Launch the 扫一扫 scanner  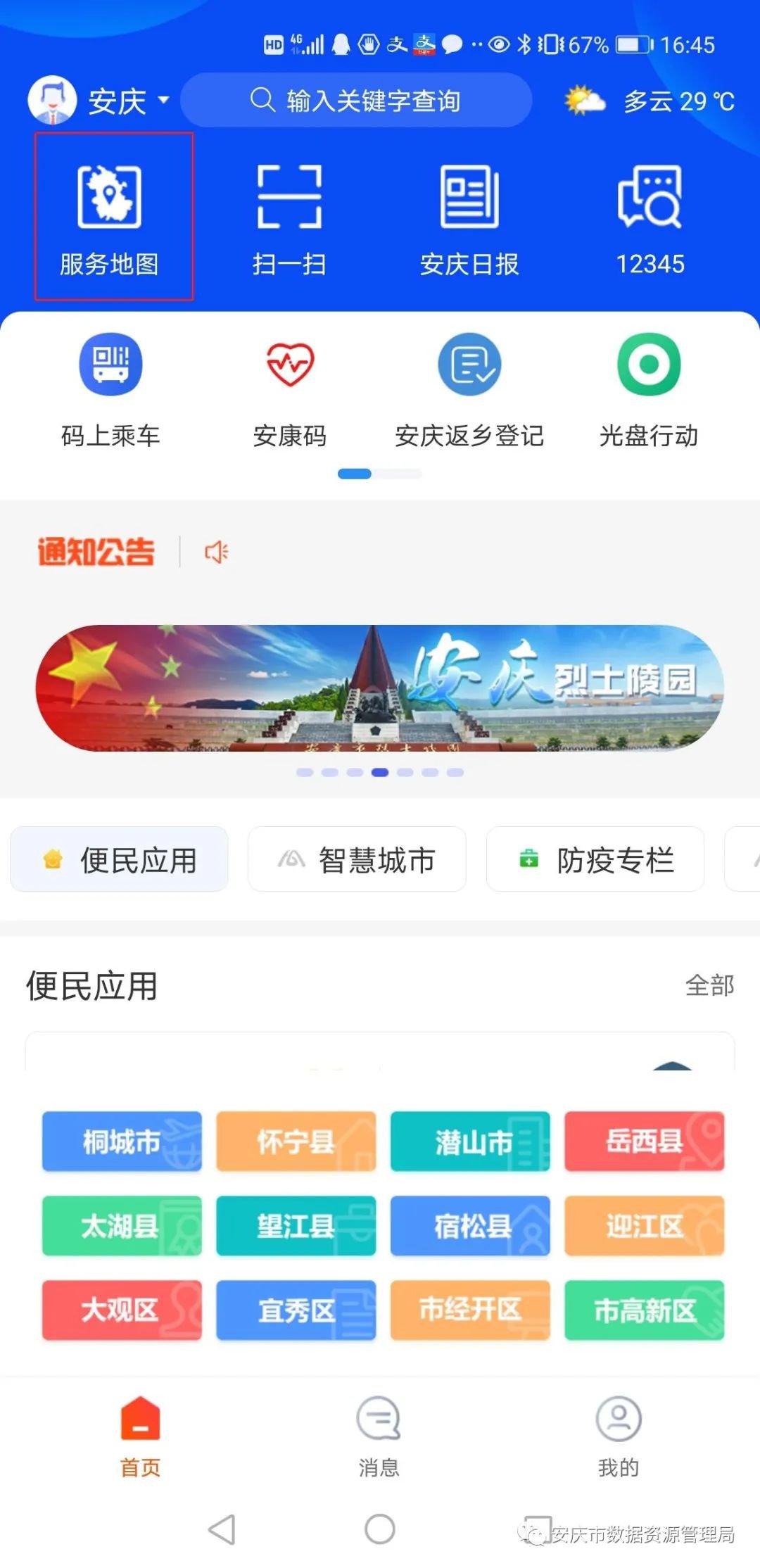pyautogui.click(x=289, y=217)
